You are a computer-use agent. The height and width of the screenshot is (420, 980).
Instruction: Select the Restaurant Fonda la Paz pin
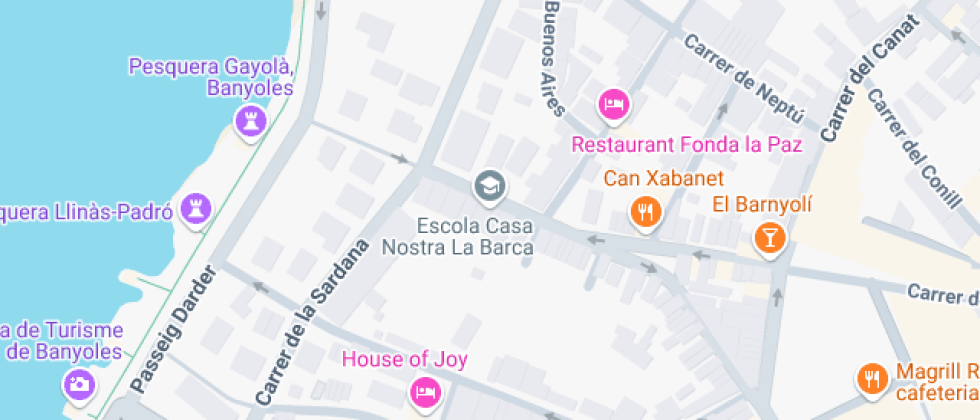click(613, 103)
